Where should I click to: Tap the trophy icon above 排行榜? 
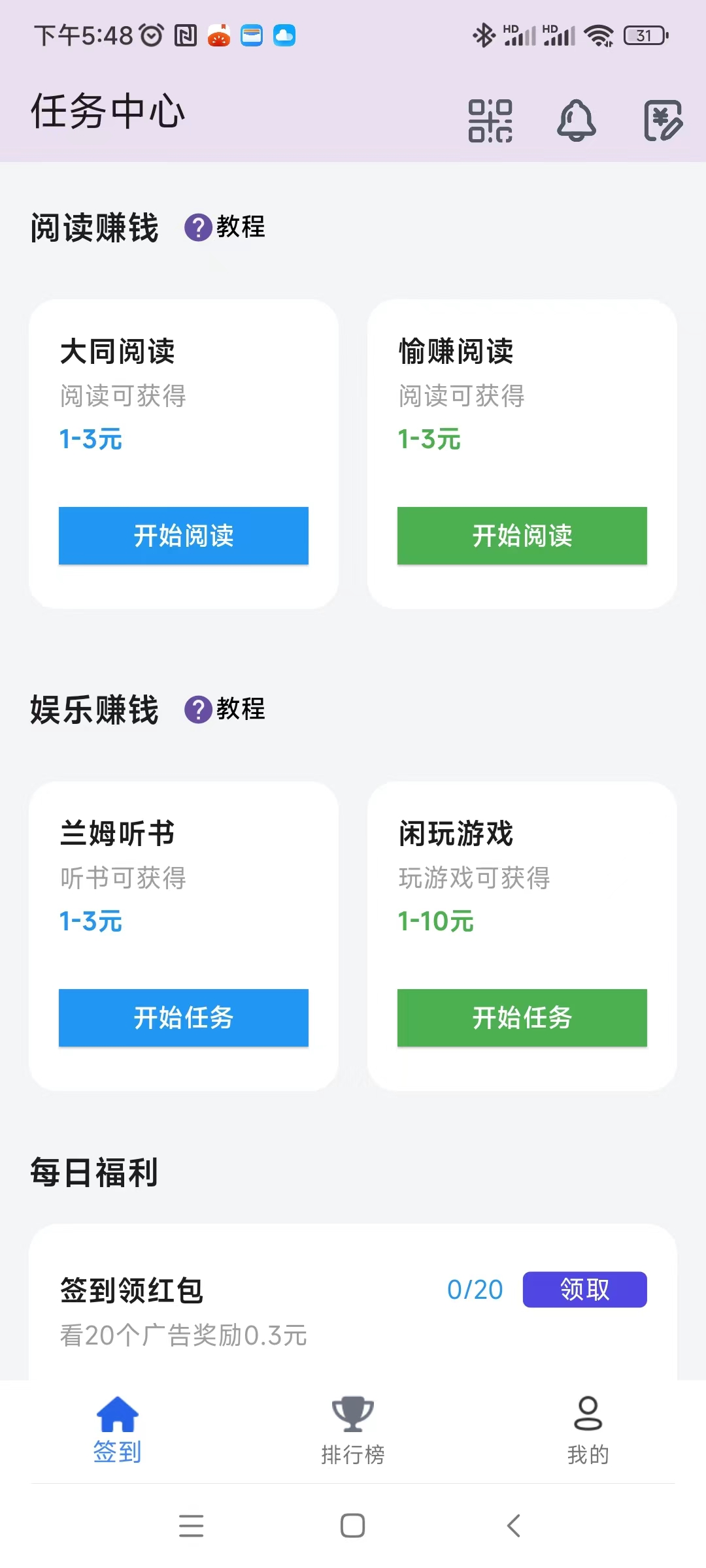pos(352,1413)
